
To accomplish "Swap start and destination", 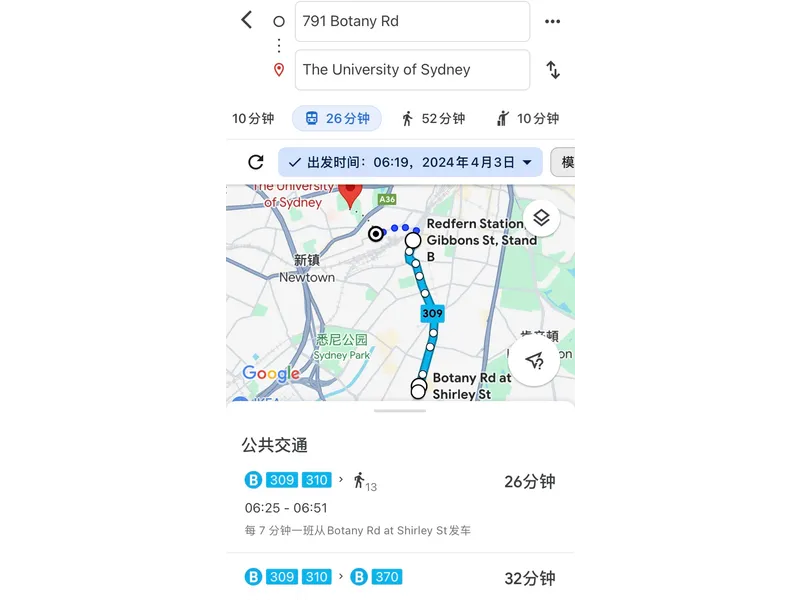I will [x=552, y=70].
